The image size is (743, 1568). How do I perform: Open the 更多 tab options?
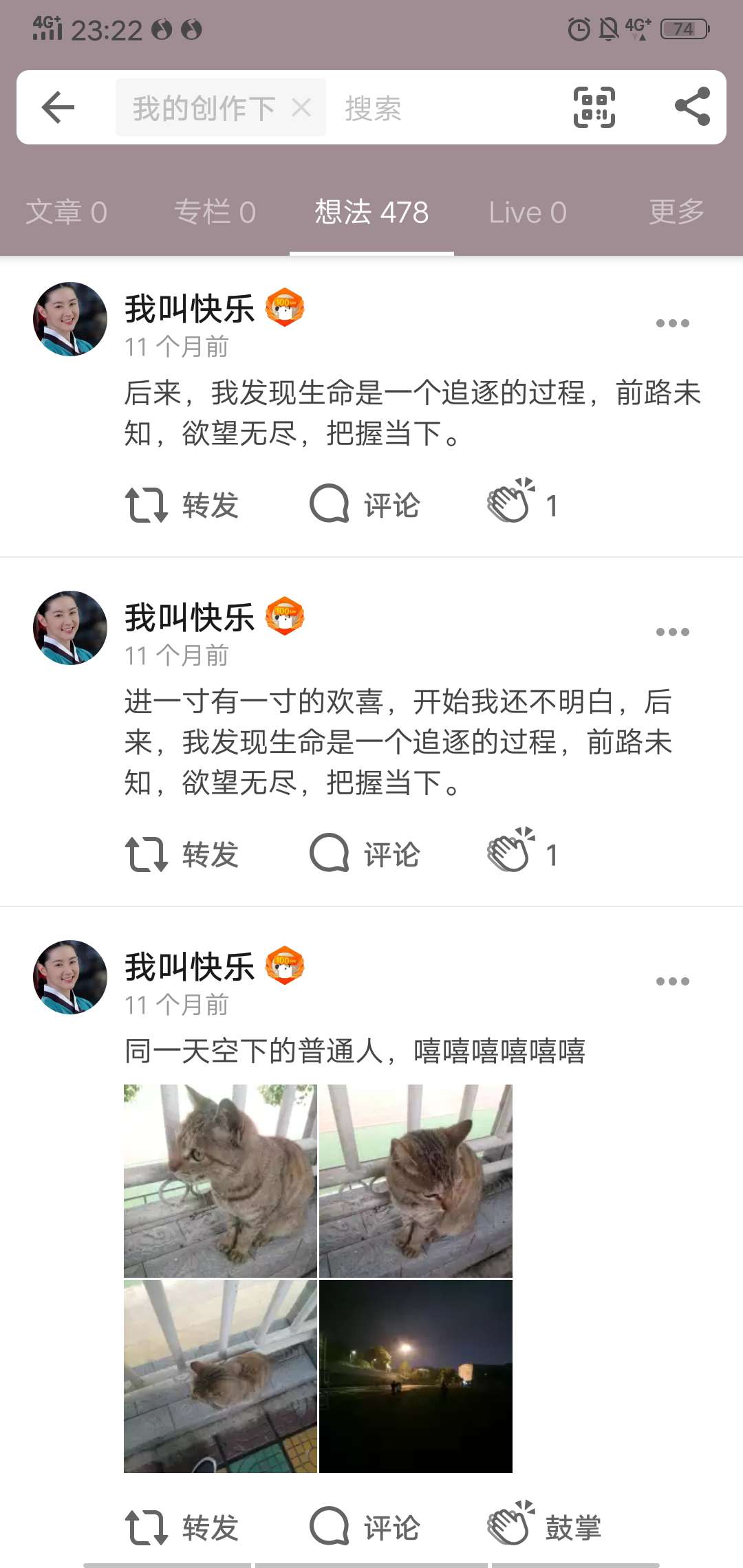click(676, 212)
